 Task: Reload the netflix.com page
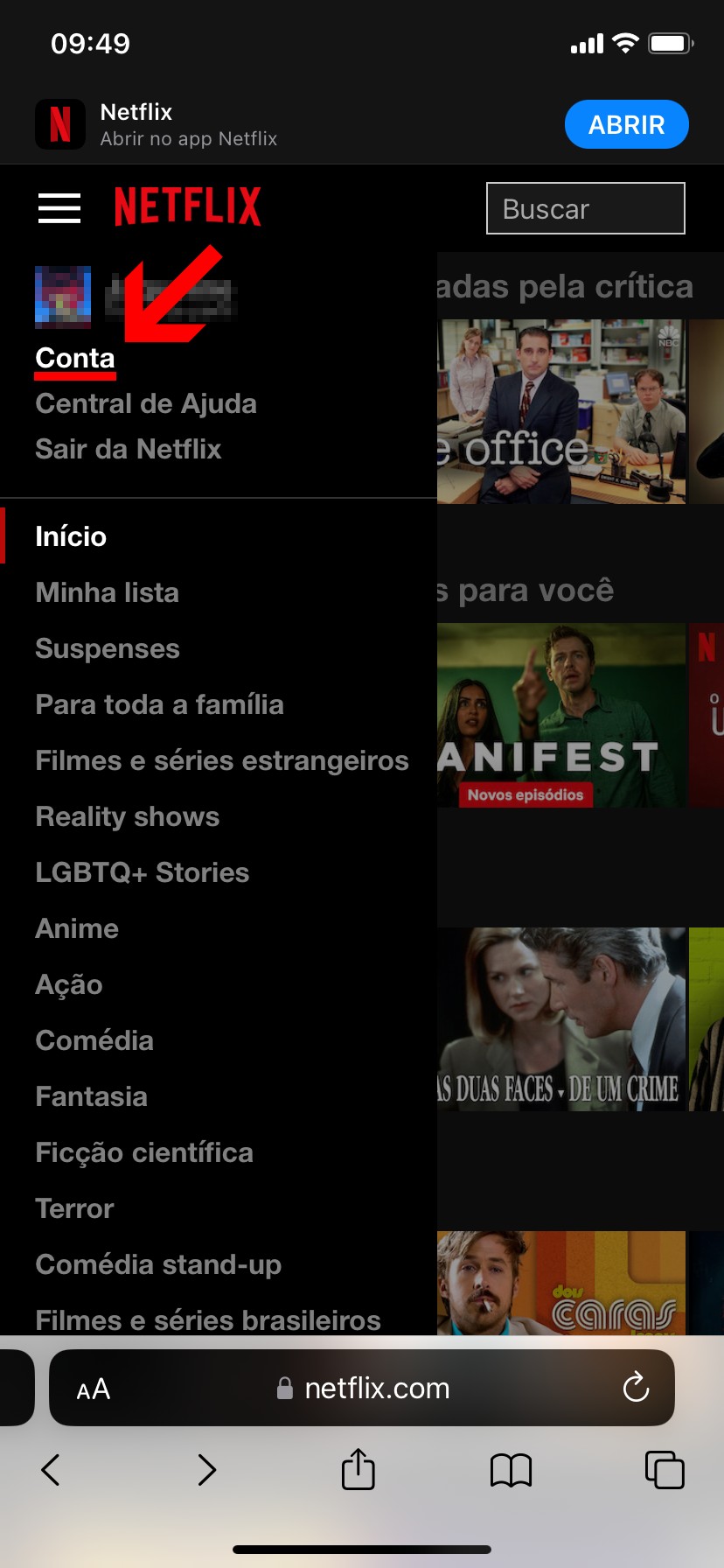click(636, 1388)
